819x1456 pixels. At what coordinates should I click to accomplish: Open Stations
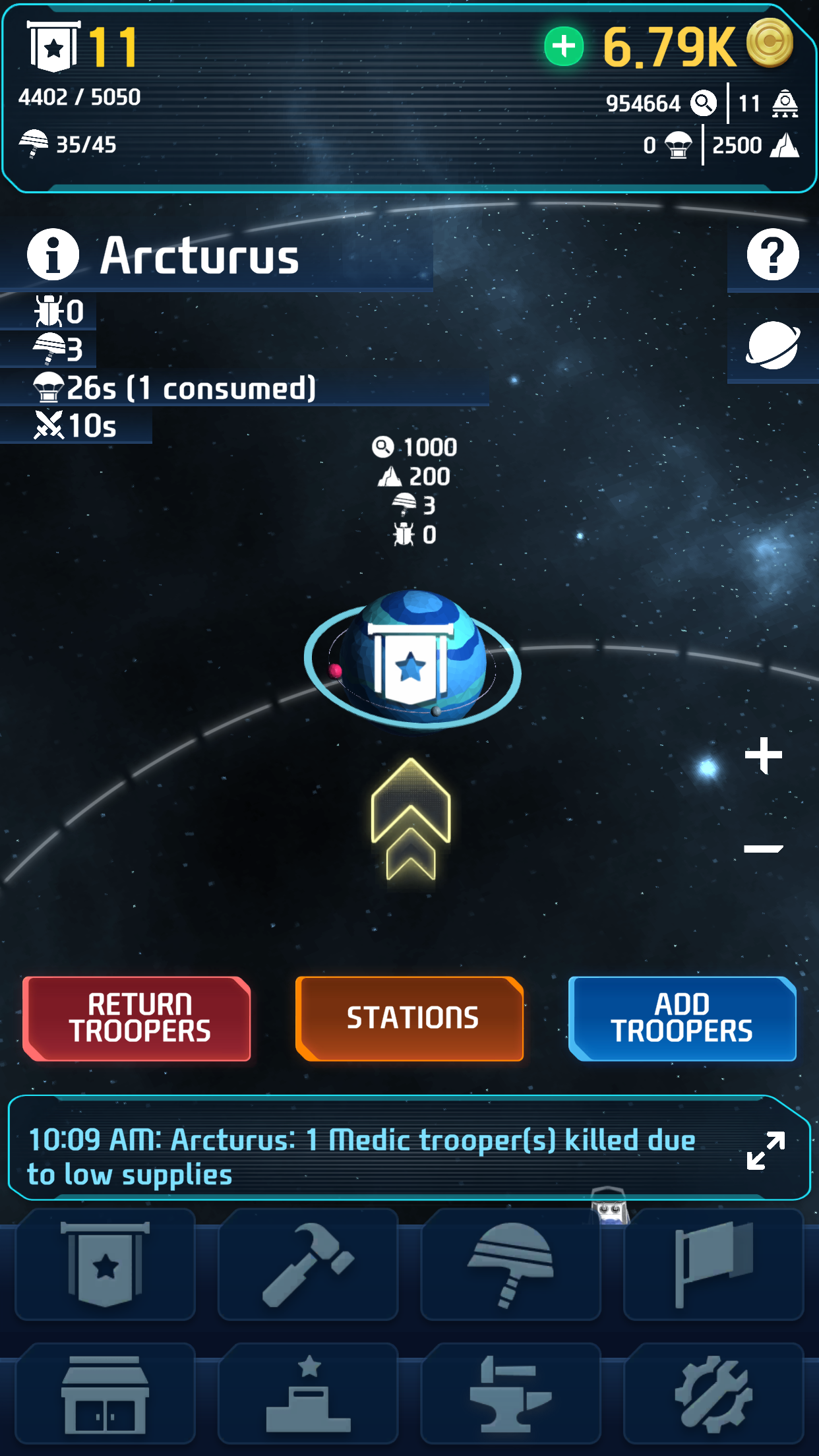(410, 1019)
